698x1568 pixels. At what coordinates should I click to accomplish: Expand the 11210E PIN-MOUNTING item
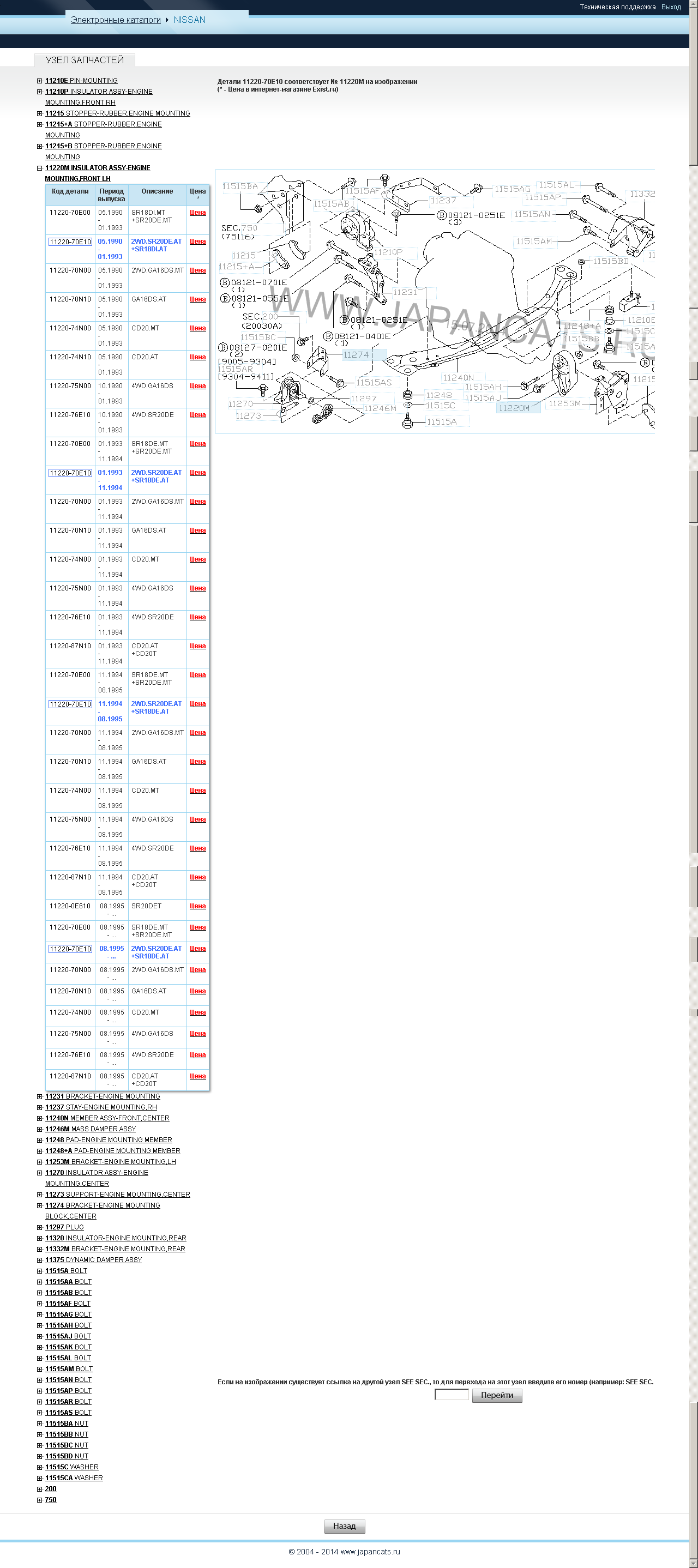[40, 81]
